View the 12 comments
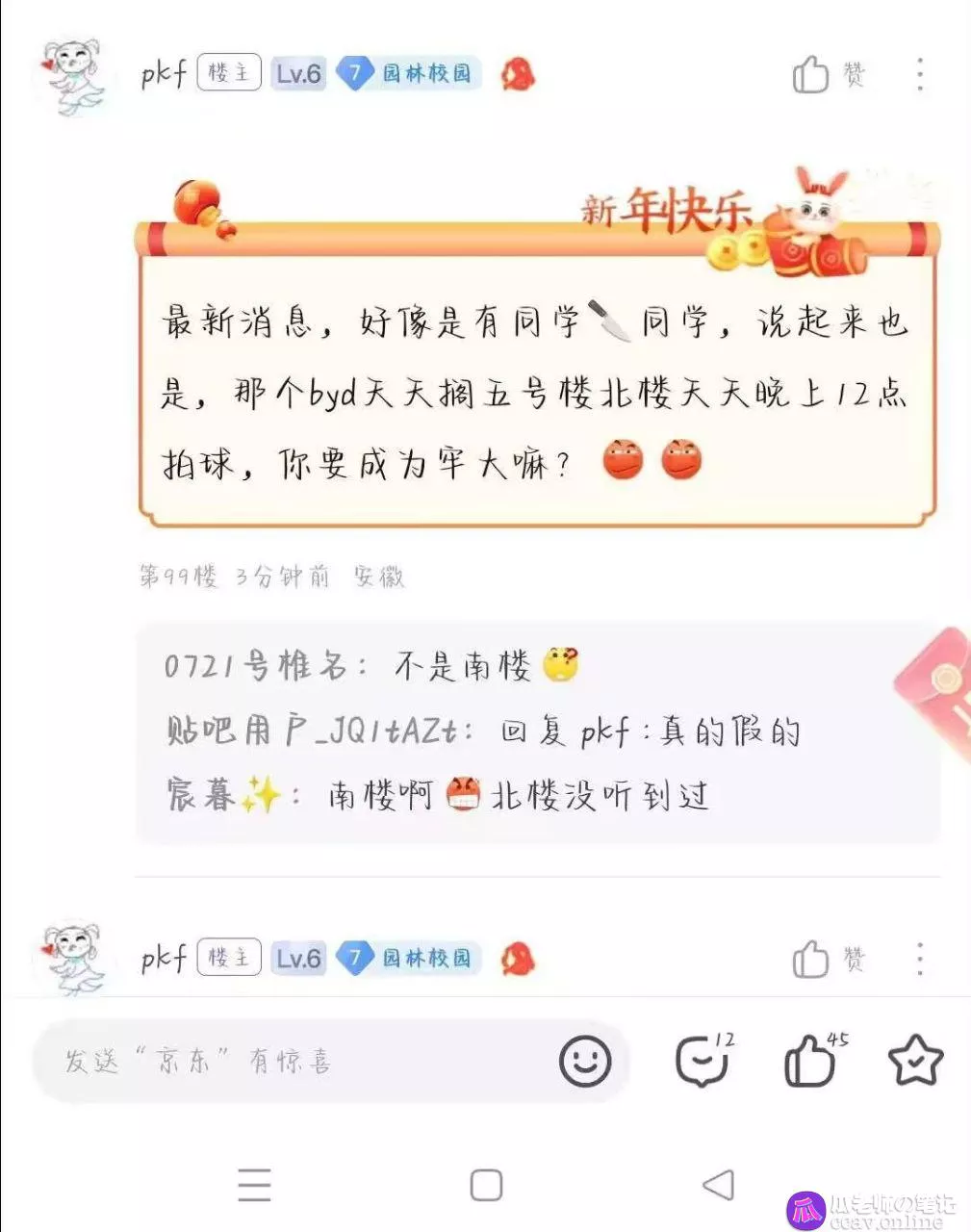Image resolution: width=971 pixels, height=1232 pixels. [x=703, y=1061]
